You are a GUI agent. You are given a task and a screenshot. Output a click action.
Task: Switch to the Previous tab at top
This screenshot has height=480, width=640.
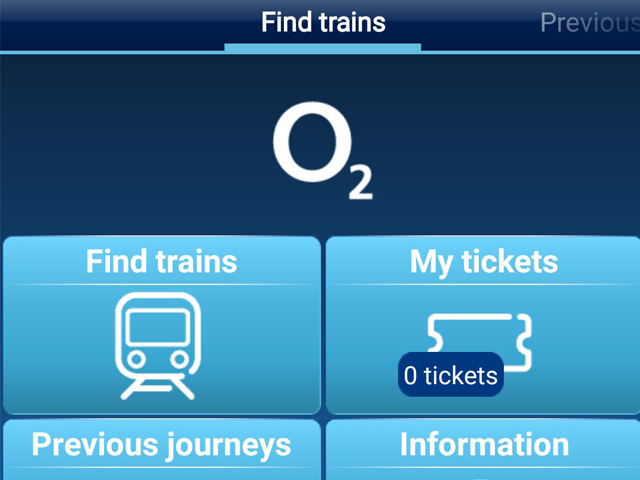(x=588, y=23)
